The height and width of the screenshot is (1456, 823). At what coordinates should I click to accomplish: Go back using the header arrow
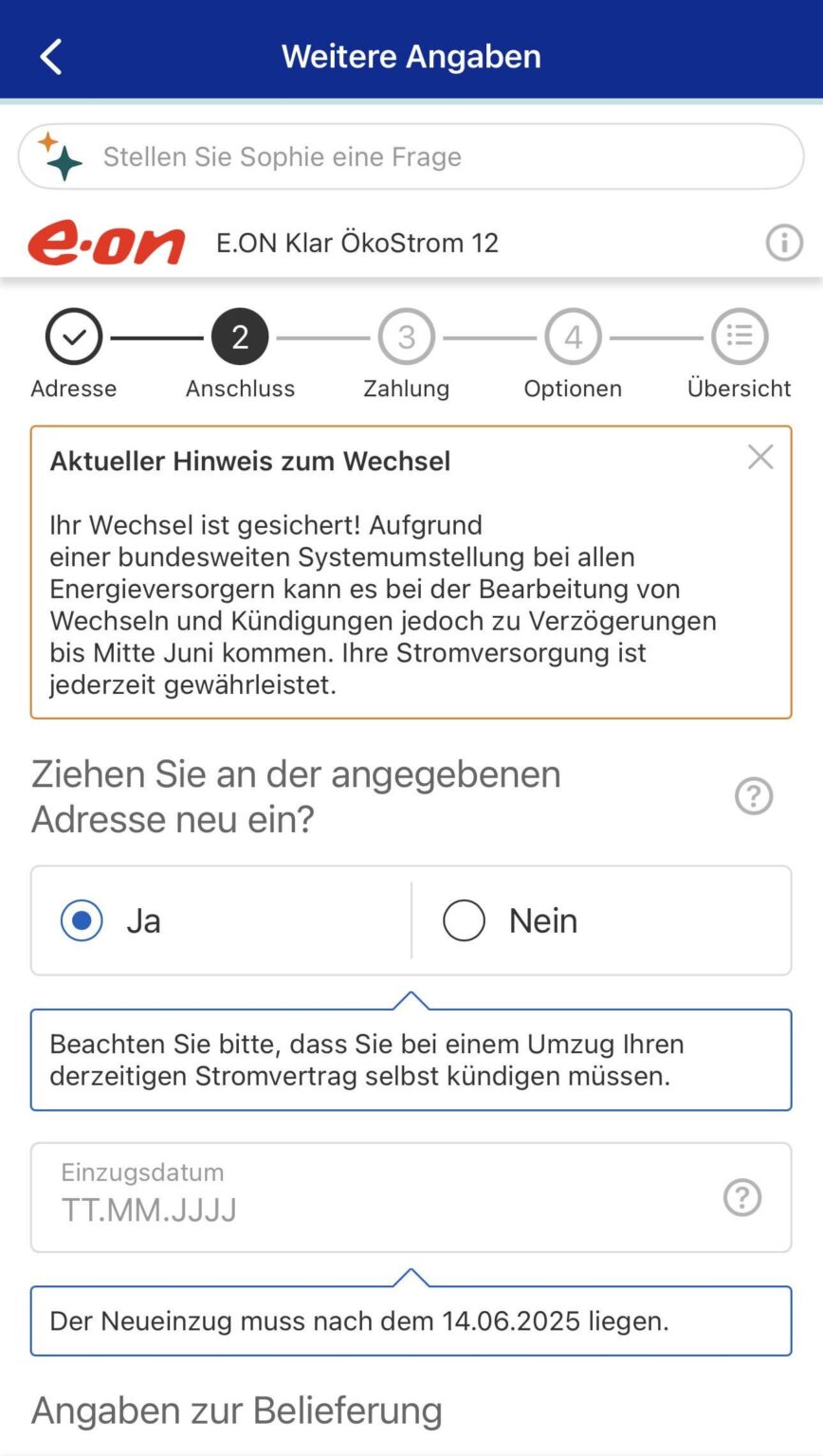51,56
